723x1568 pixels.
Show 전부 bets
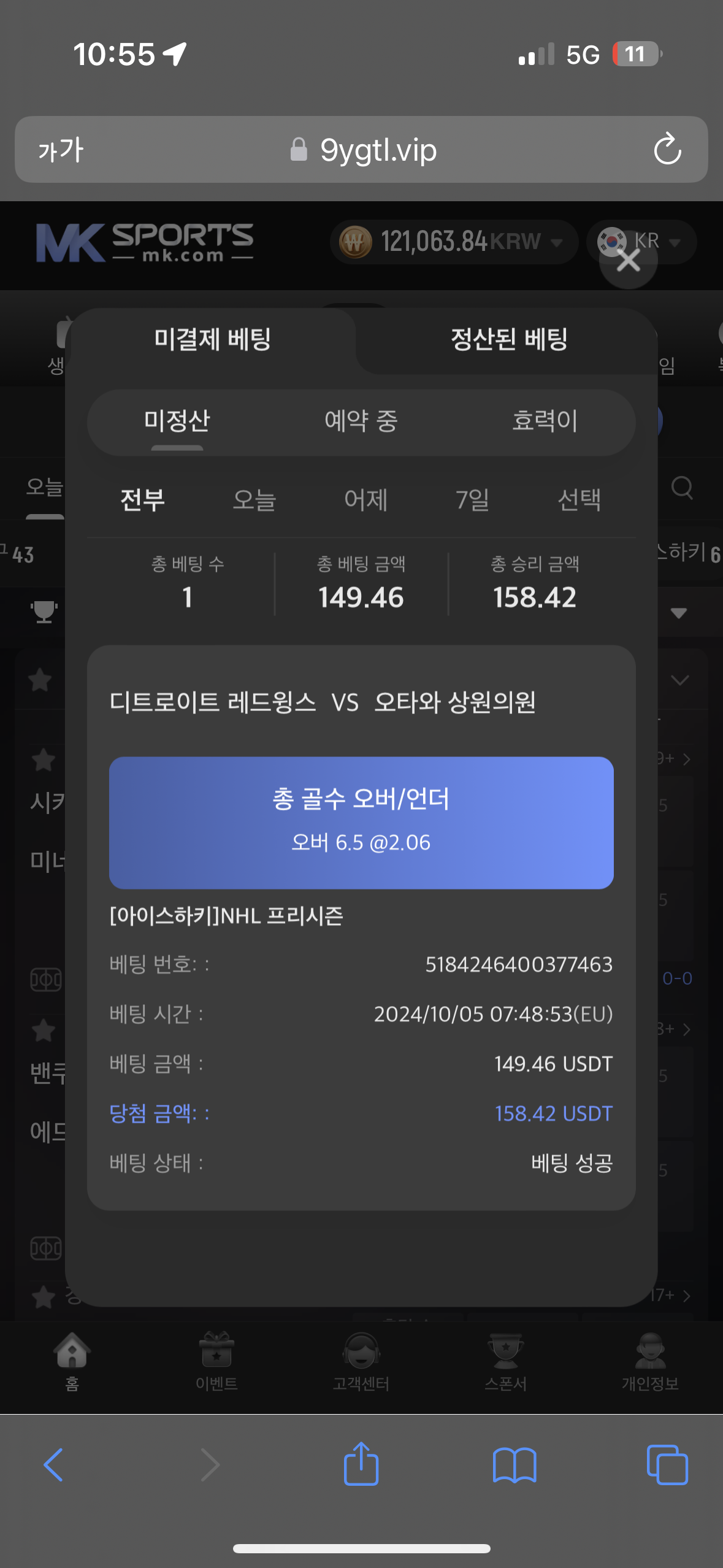tap(143, 500)
